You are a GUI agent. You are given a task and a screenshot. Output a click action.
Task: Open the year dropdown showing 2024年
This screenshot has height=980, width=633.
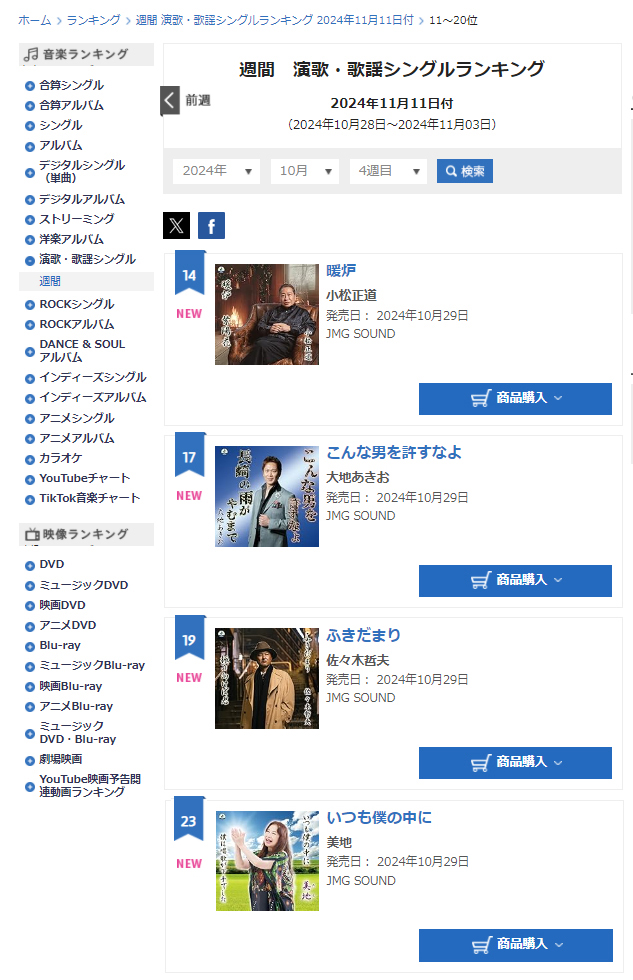216,171
